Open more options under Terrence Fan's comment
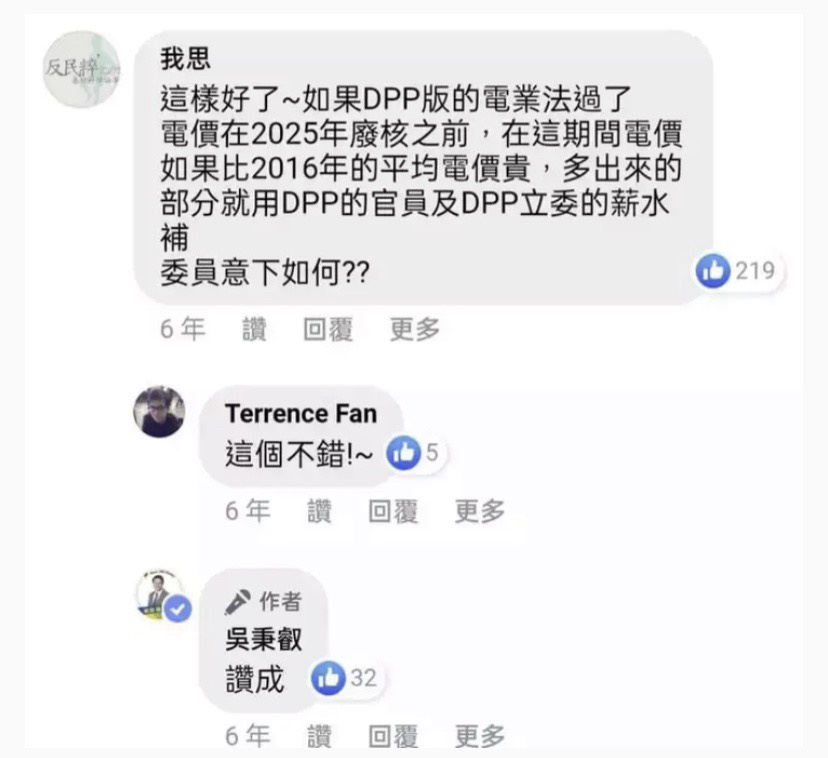Screen dimensions: 828x758 [x=480, y=511]
